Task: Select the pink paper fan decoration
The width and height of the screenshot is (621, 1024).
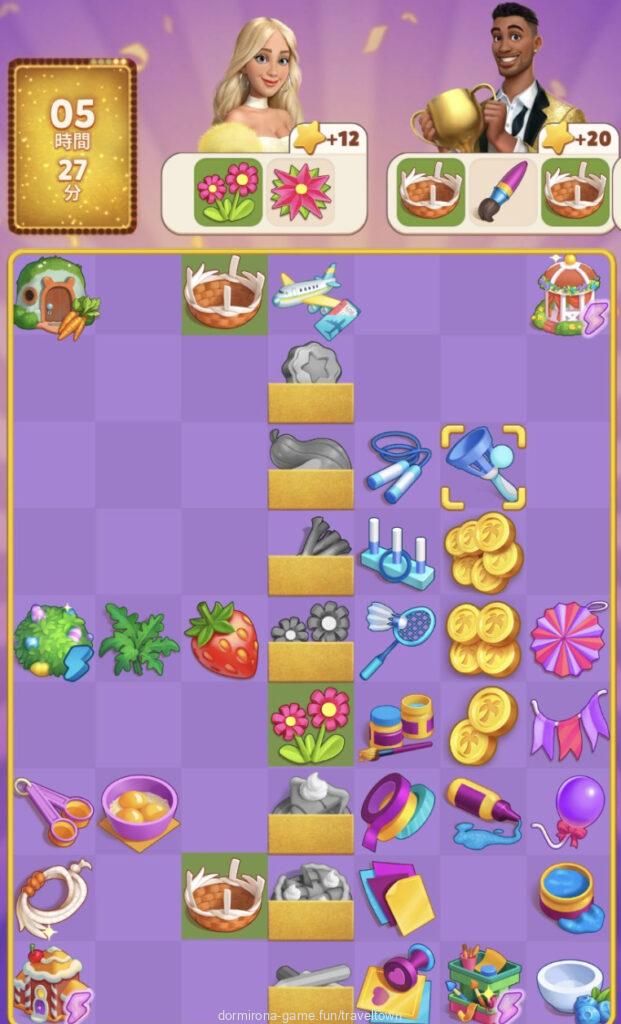Action: (568, 638)
